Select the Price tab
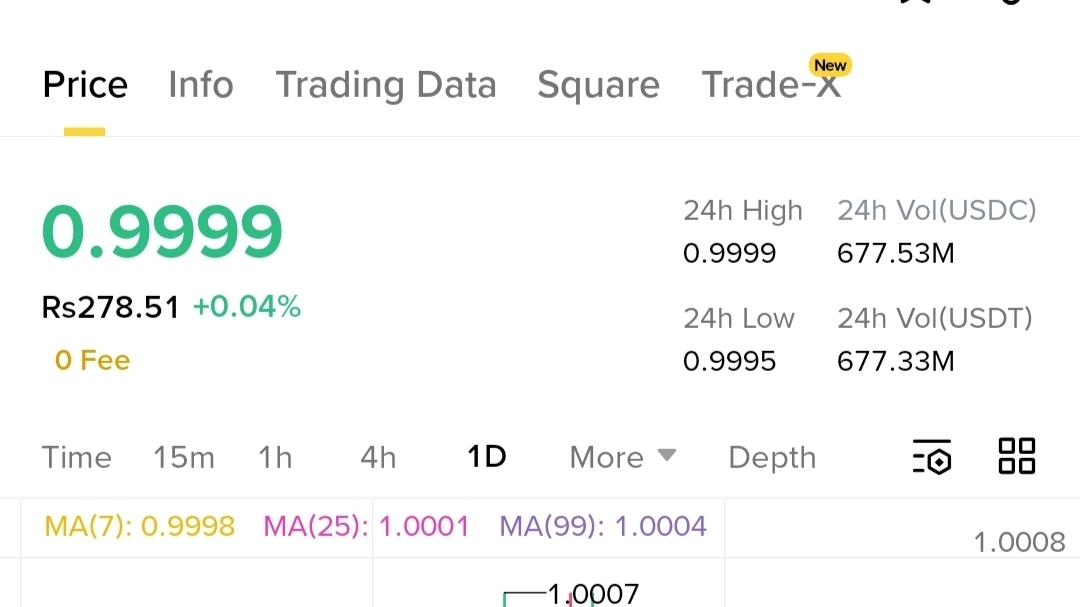Screen dimensions: 1080x607 click(85, 85)
